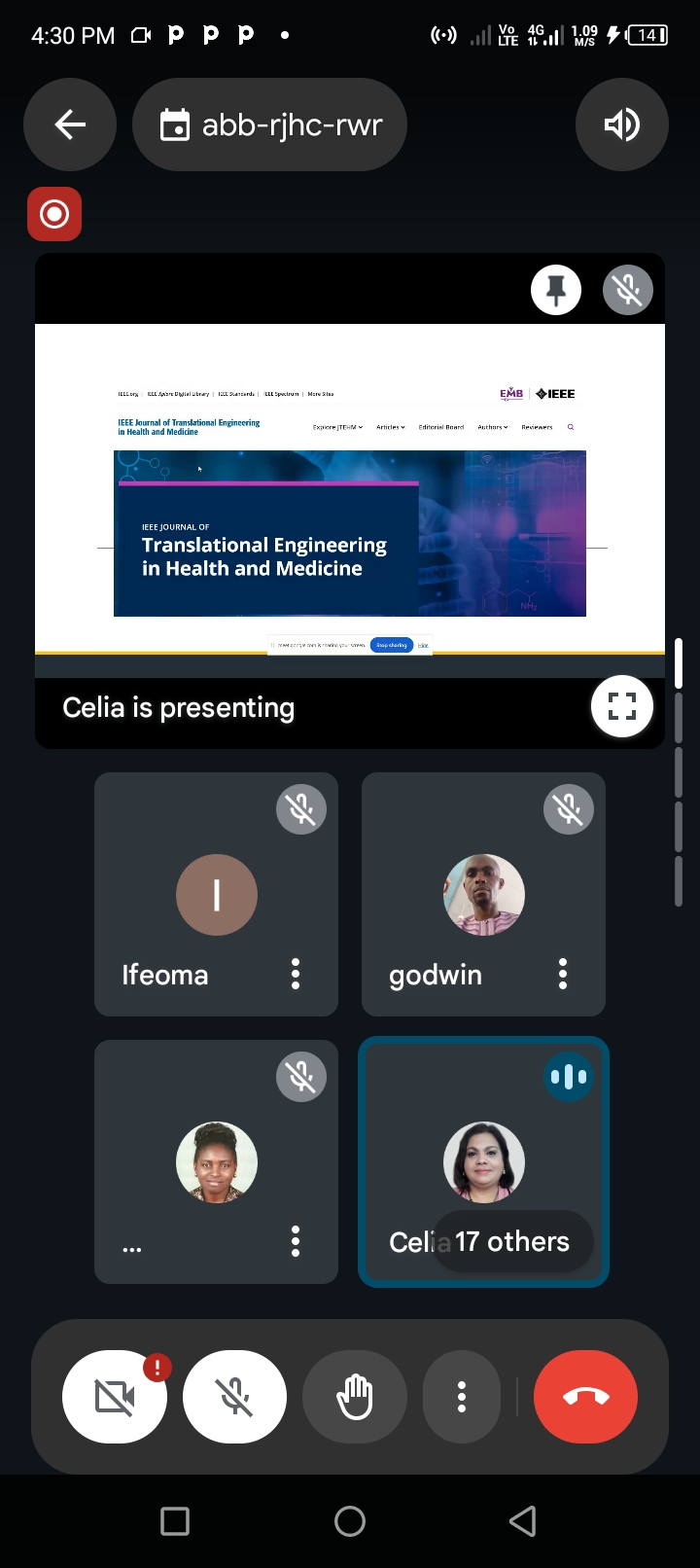Screen dimensions: 700x1568
Task: Go back from the meeting screen
Action: (70, 125)
